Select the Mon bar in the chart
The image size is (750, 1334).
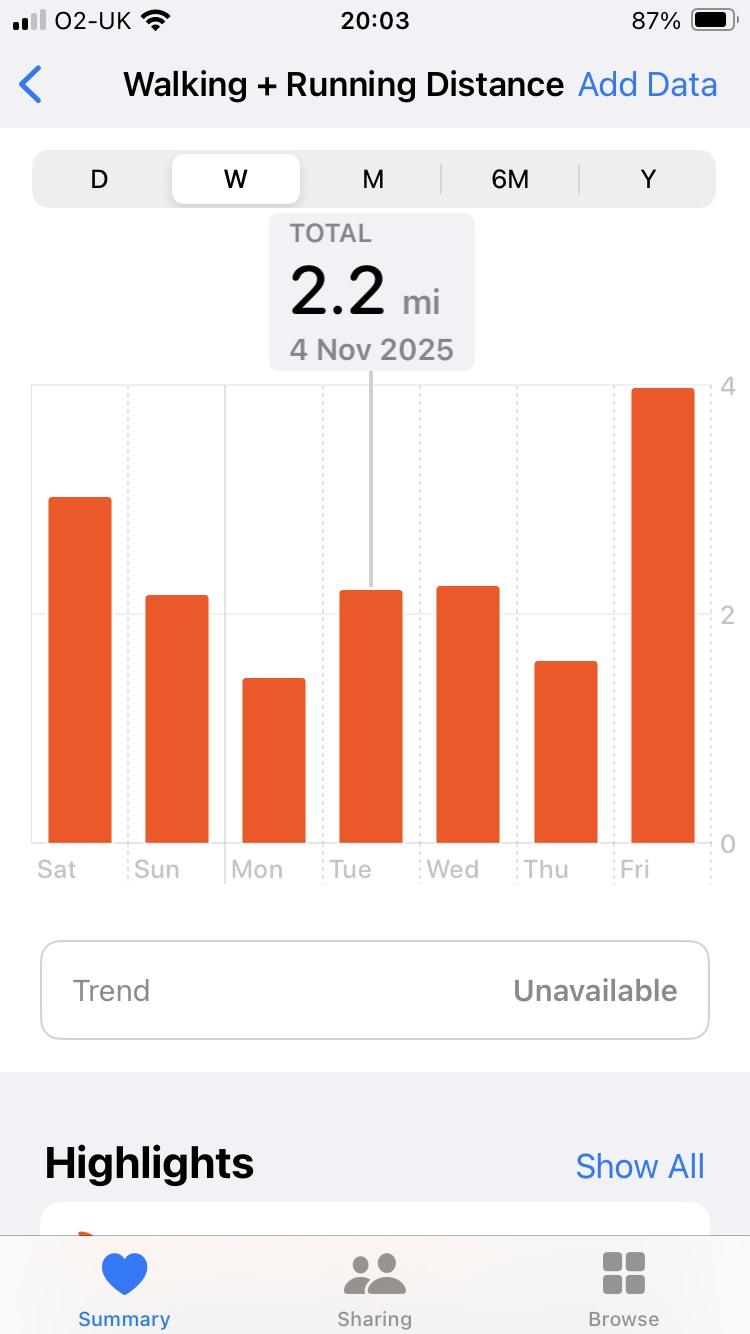click(x=274, y=760)
